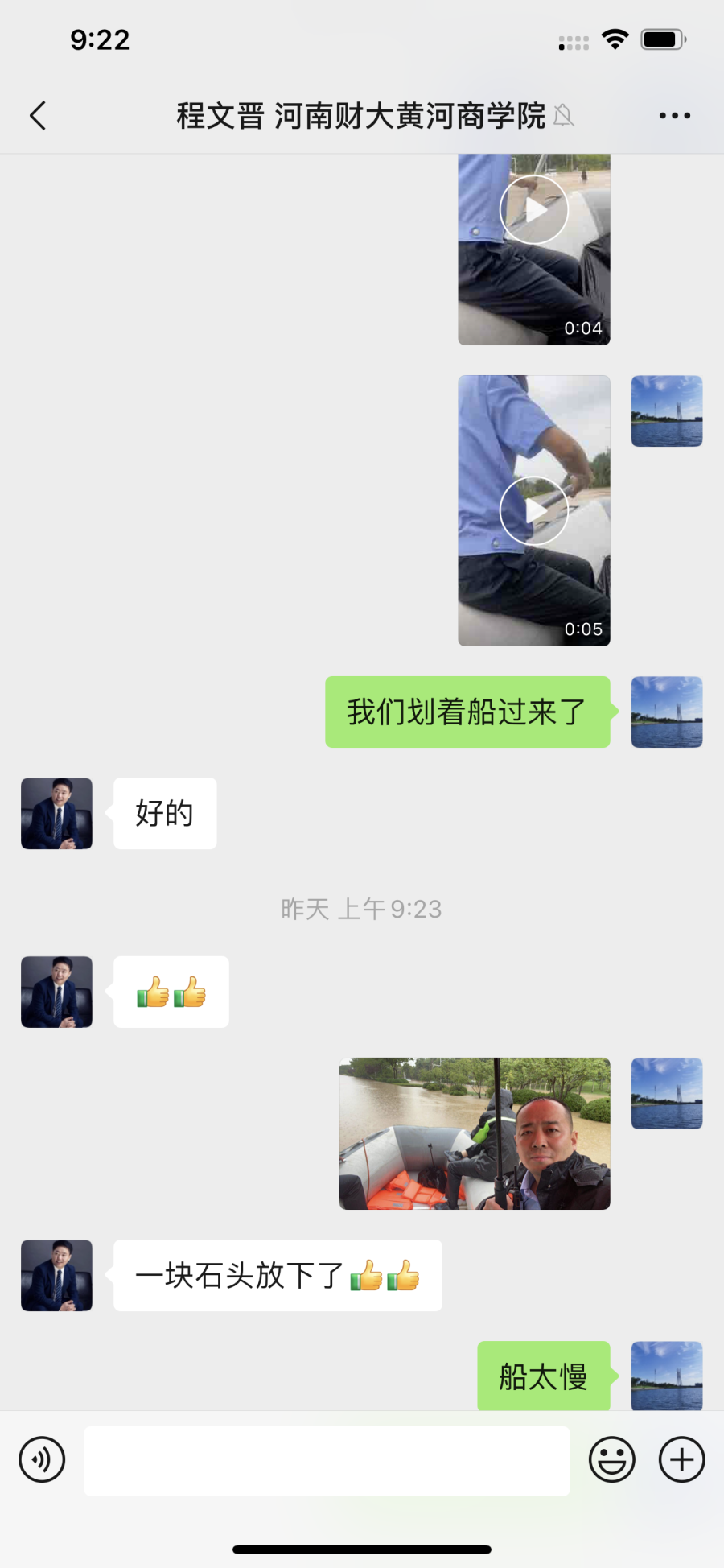Open the plus attachments menu
The height and width of the screenshot is (1568, 724).
point(682,1459)
